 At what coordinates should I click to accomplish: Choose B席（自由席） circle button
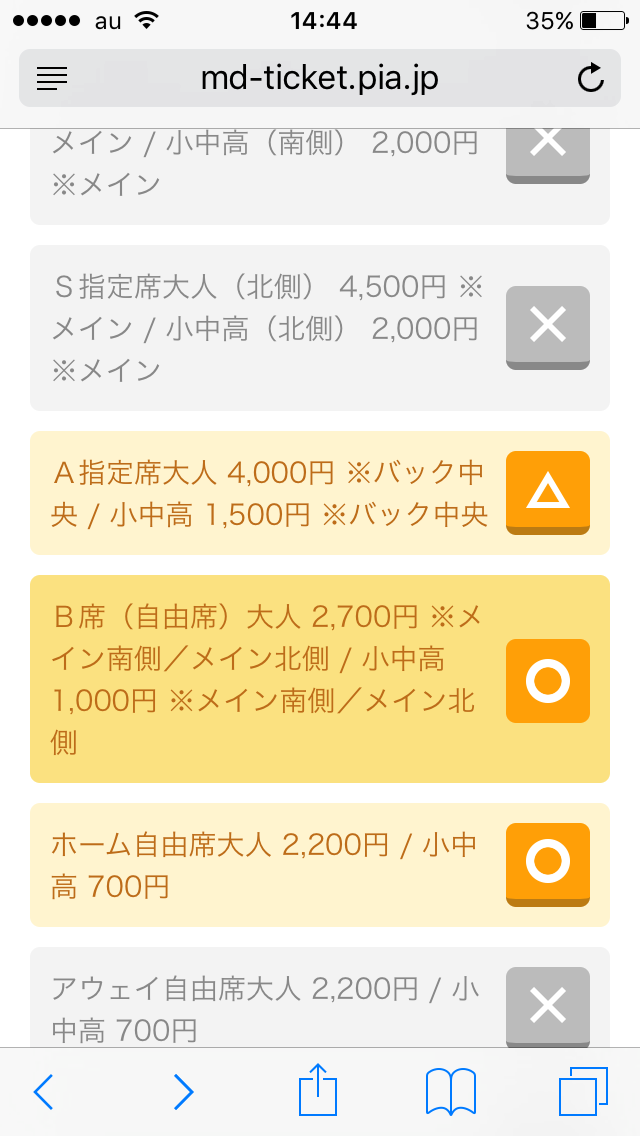pyautogui.click(x=547, y=681)
